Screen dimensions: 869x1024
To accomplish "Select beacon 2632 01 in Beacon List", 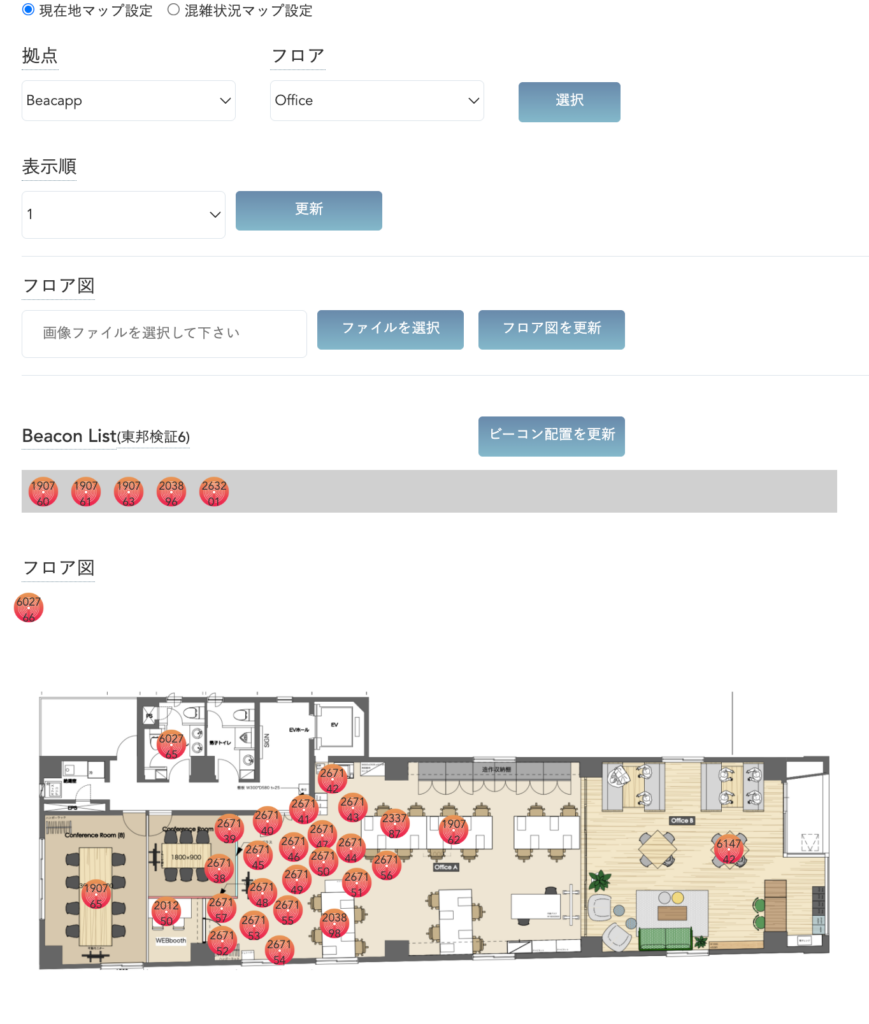I will click(x=214, y=492).
